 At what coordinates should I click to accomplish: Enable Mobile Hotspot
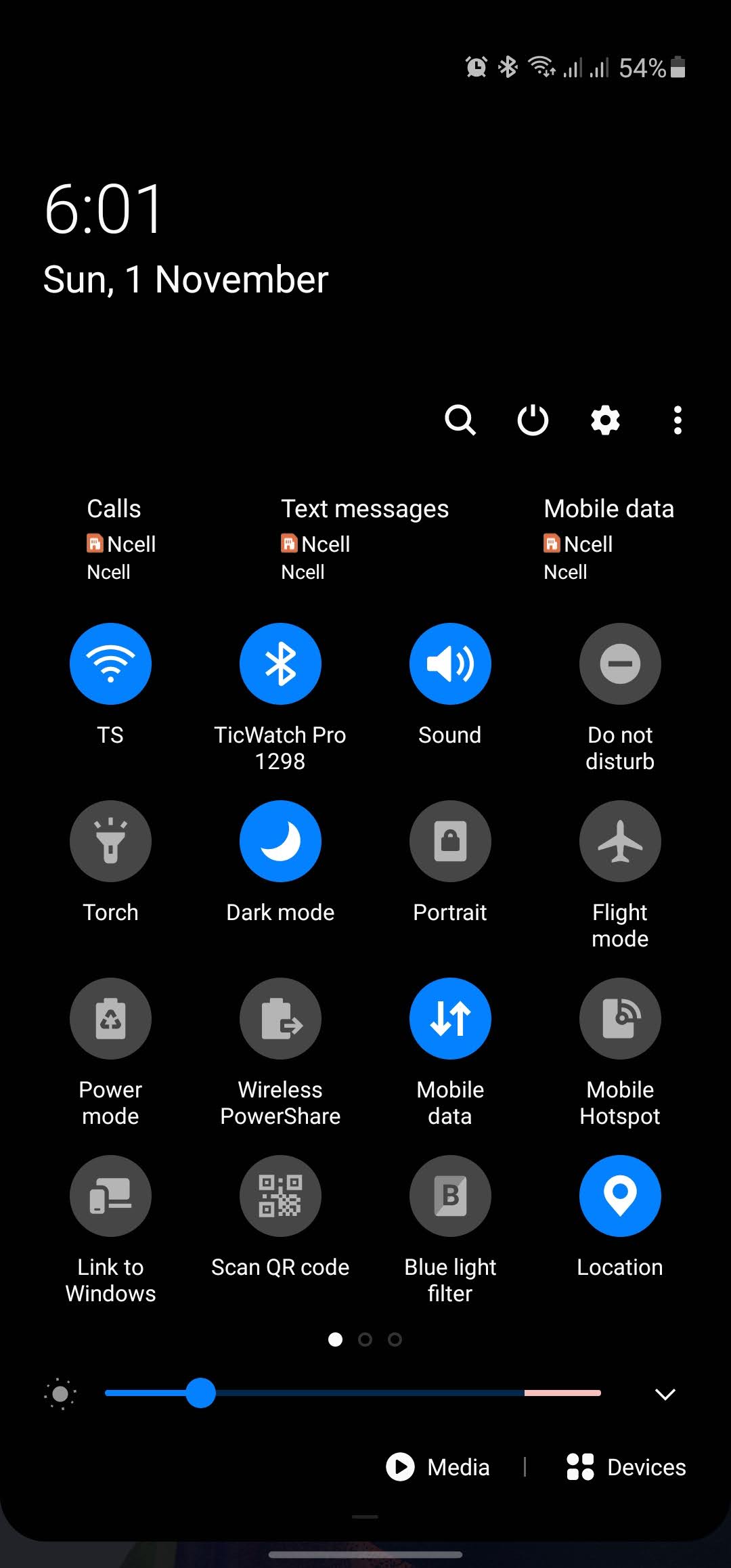(x=620, y=1018)
